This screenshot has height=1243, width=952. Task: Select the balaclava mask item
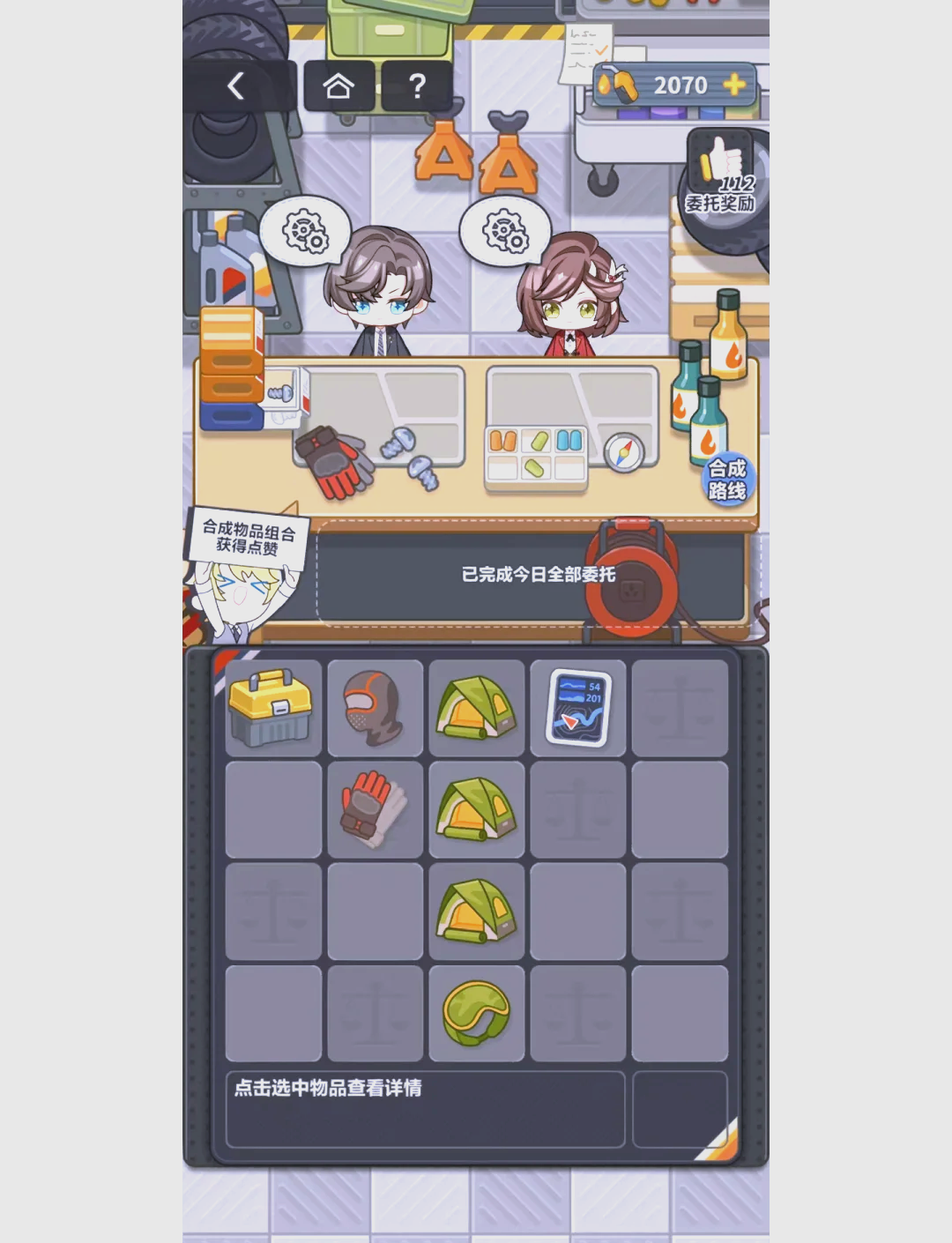point(374,708)
